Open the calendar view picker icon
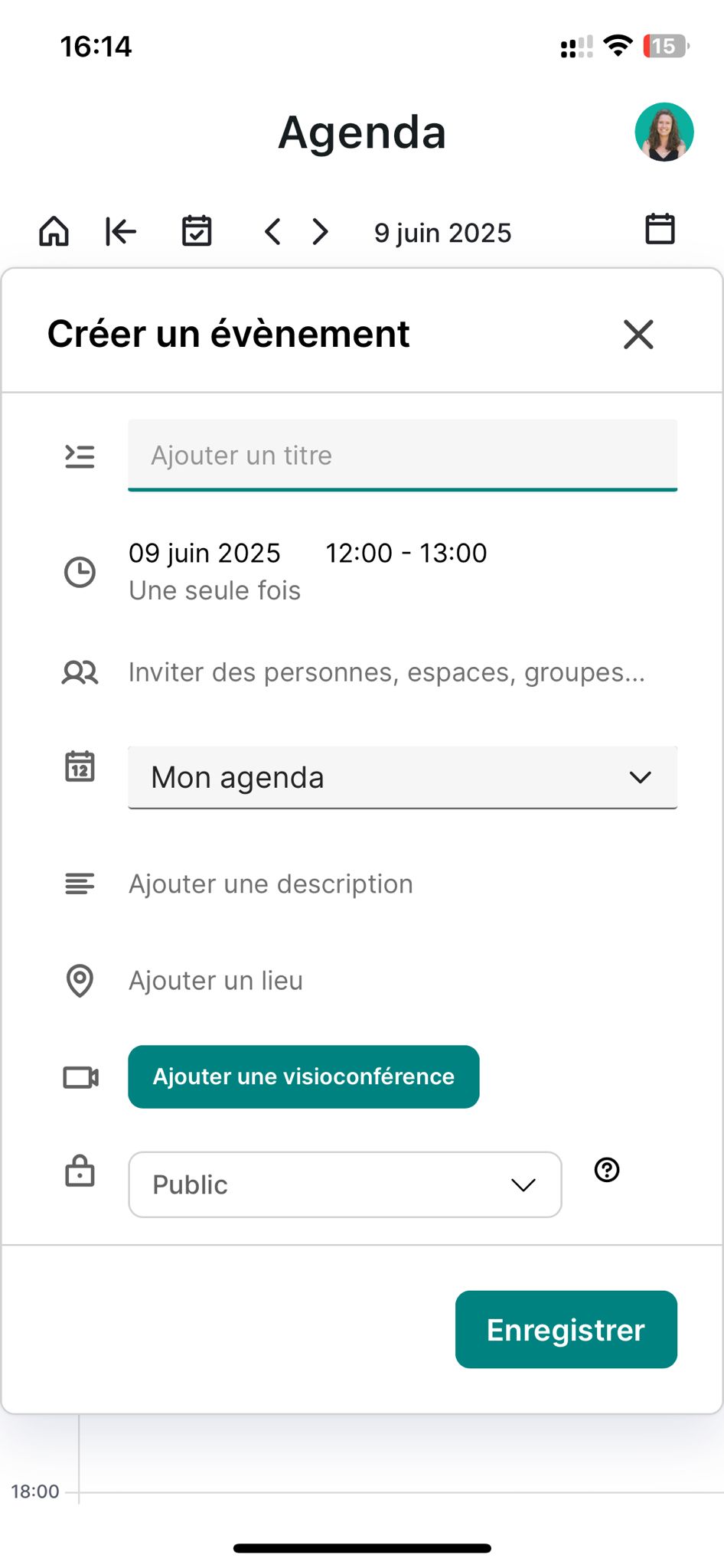The image size is (724, 1568). click(660, 229)
